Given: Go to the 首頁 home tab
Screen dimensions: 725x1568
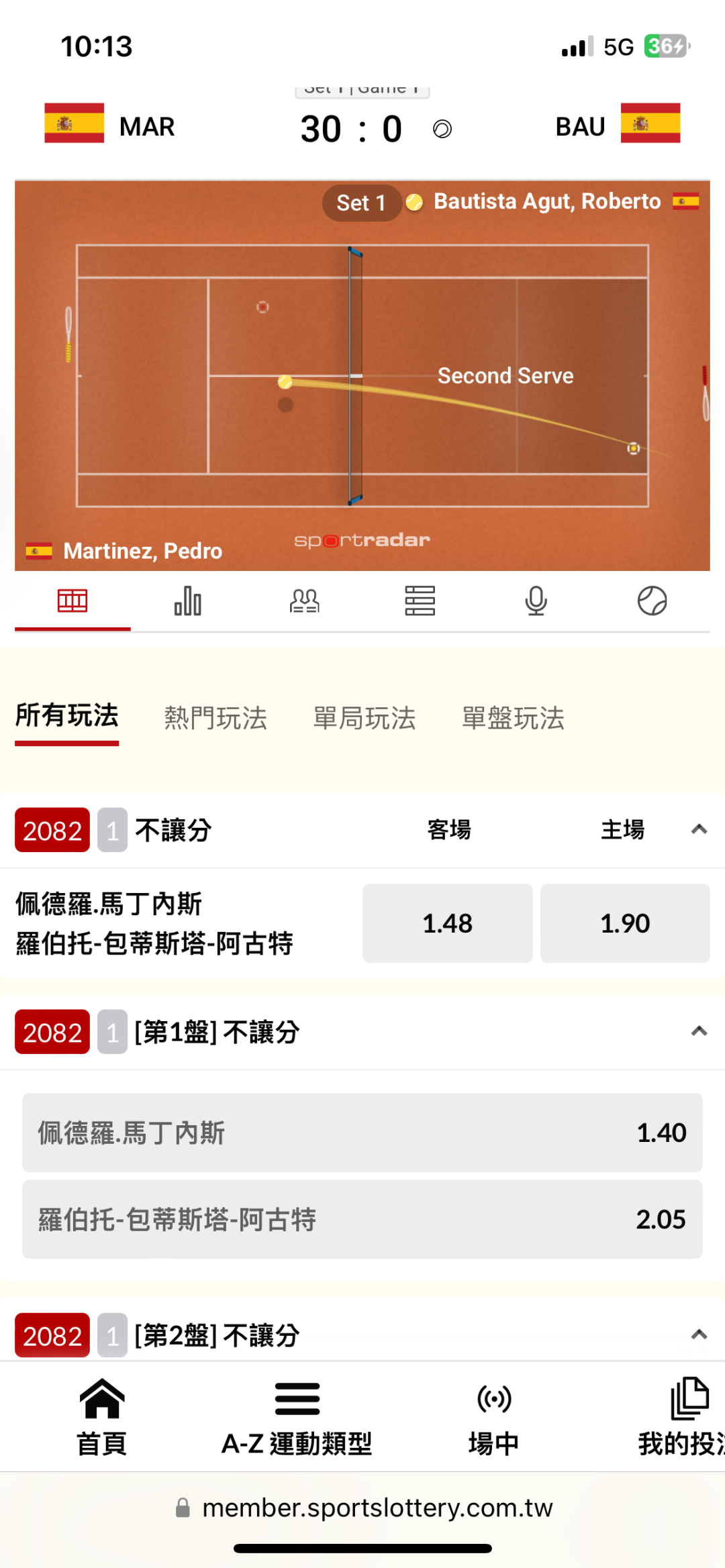Looking at the screenshot, I should click(102, 1416).
